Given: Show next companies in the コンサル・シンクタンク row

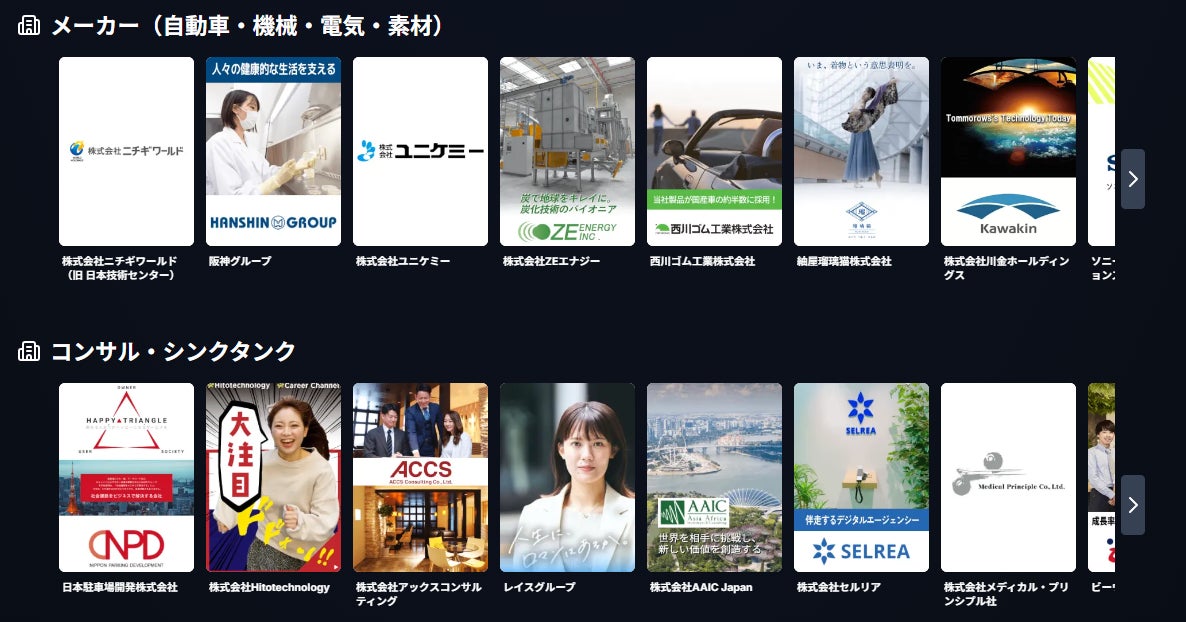Looking at the screenshot, I should (x=1132, y=505).
